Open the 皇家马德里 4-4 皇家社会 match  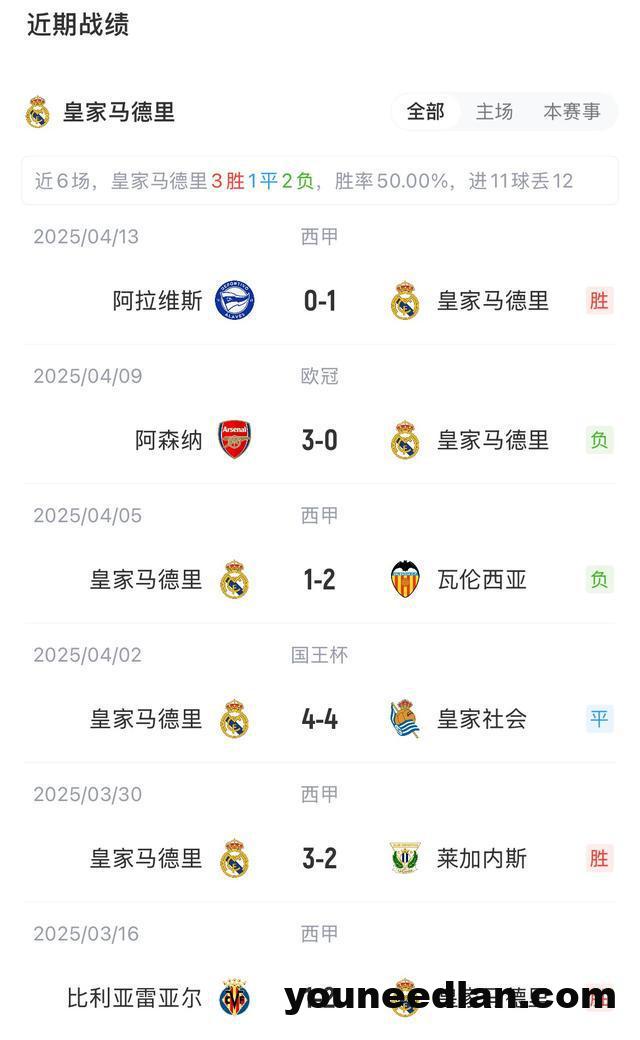click(x=320, y=700)
